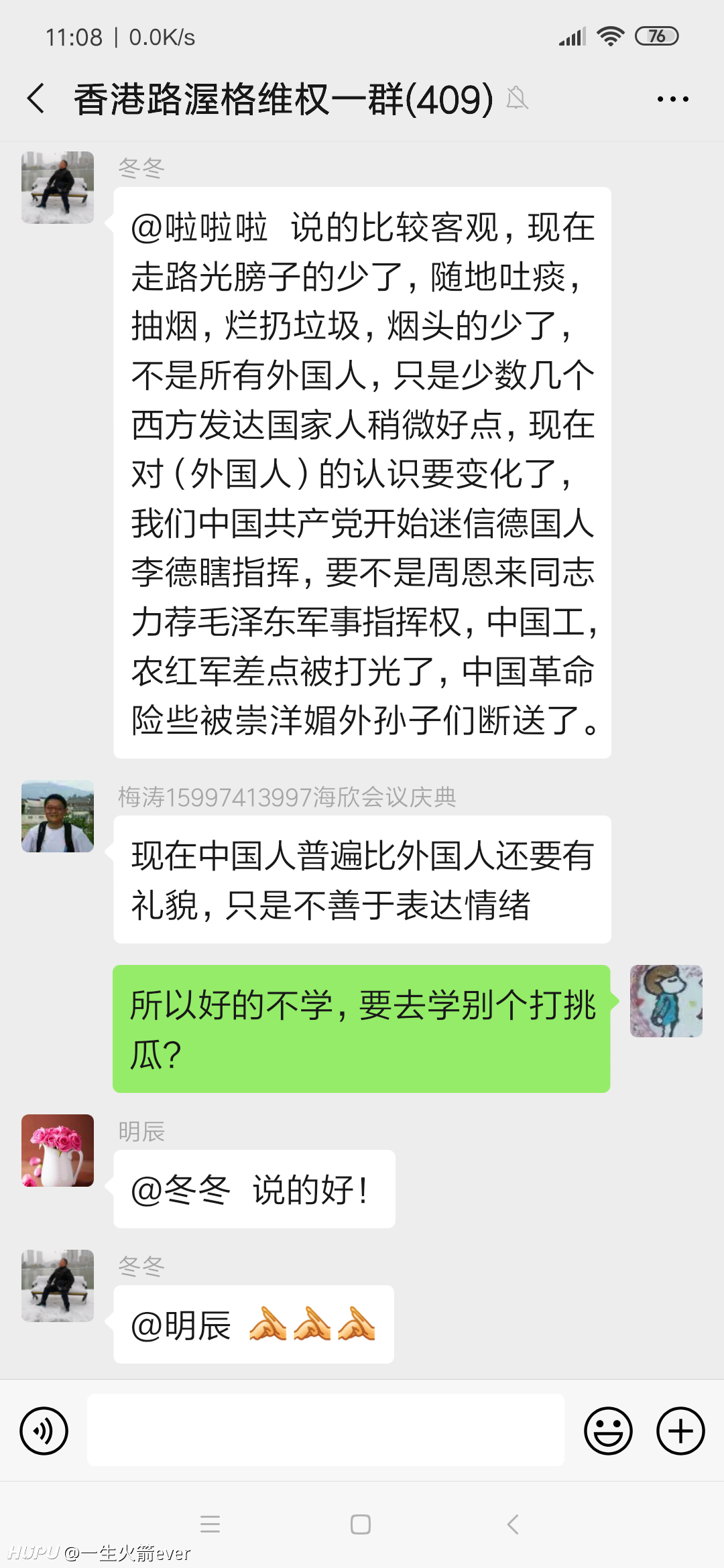Viewport: 724px width, 1568px height.
Task: Open 明辰's rose avatar profile
Action: coord(58,1151)
